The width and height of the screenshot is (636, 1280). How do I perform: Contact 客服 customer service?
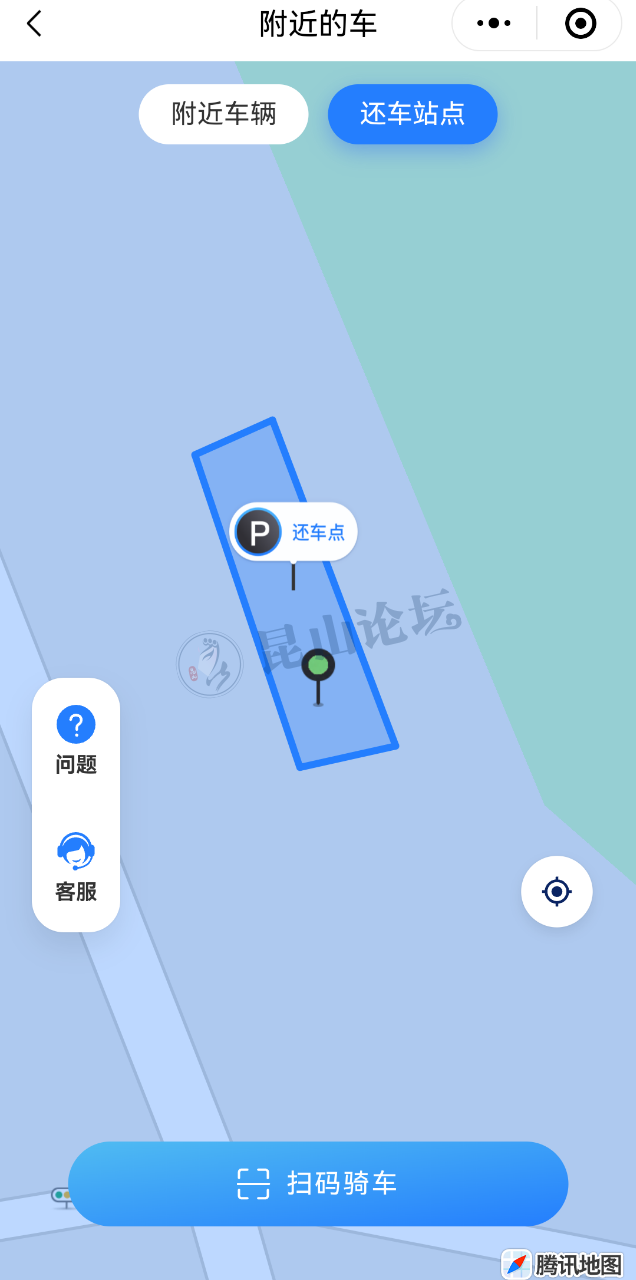click(x=76, y=867)
